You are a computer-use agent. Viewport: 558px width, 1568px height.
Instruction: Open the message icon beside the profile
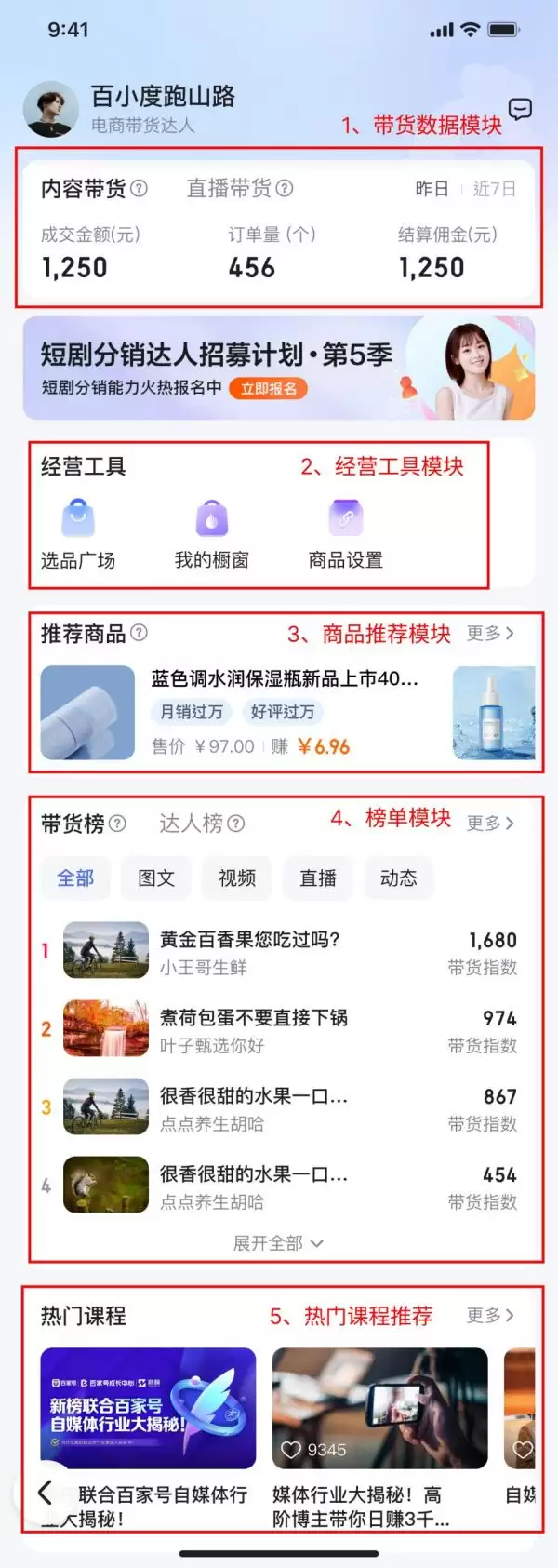click(x=520, y=110)
